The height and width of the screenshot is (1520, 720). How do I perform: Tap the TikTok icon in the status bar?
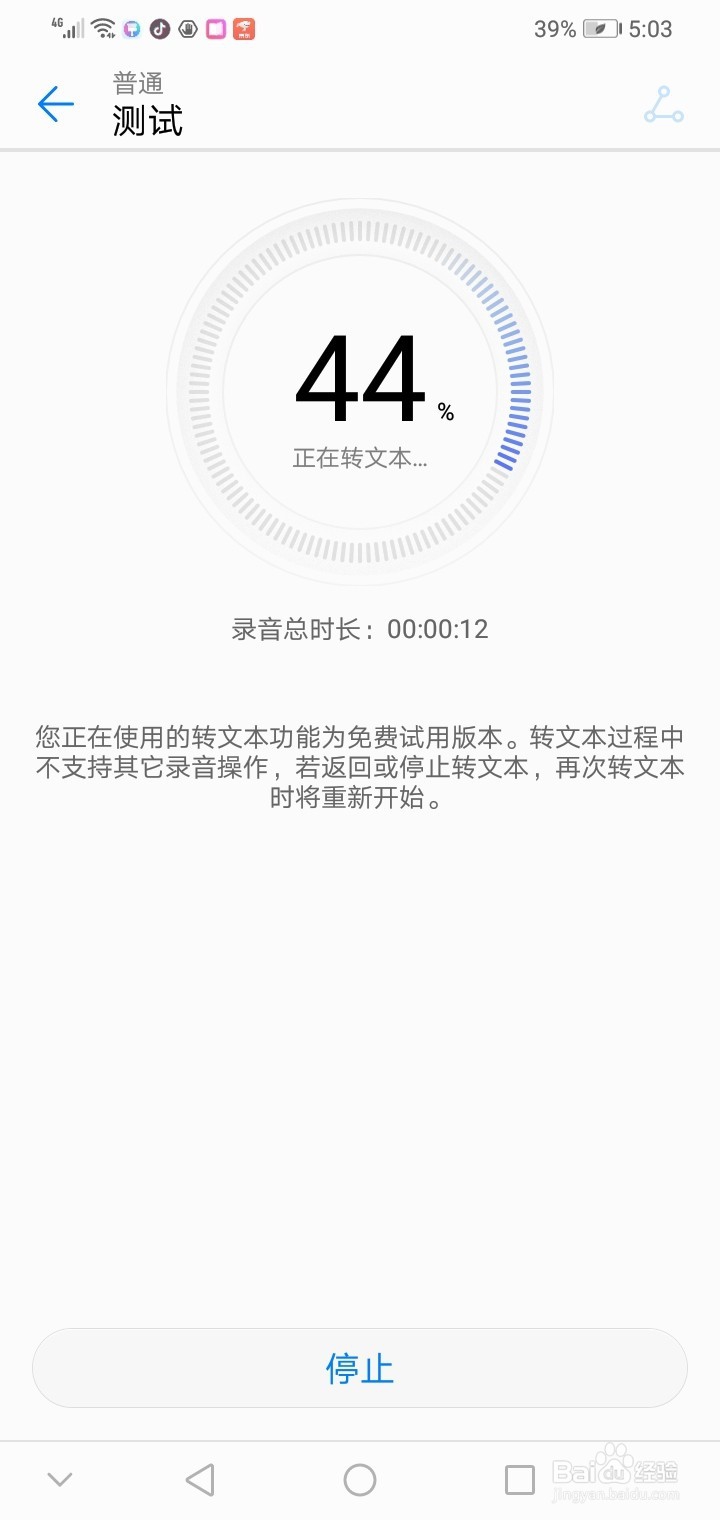point(157,29)
